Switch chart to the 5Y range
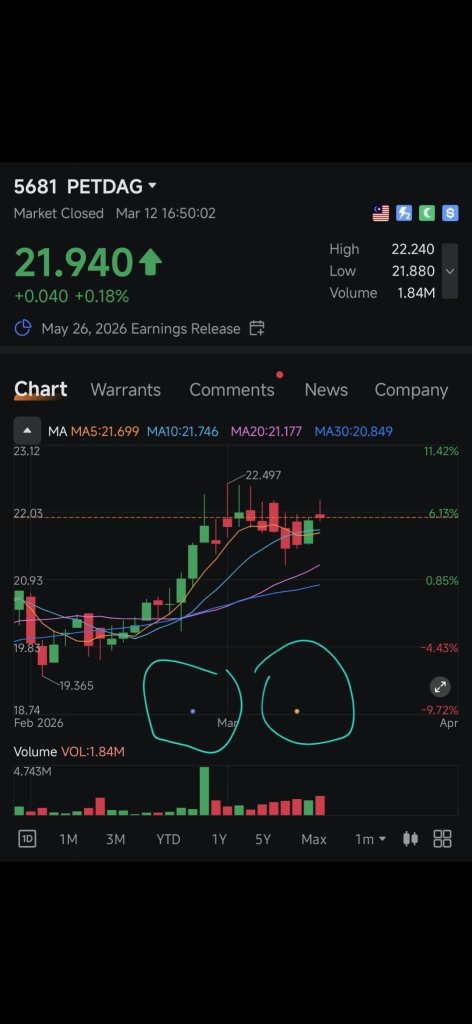Screen dimensions: 472x1024 point(262,839)
